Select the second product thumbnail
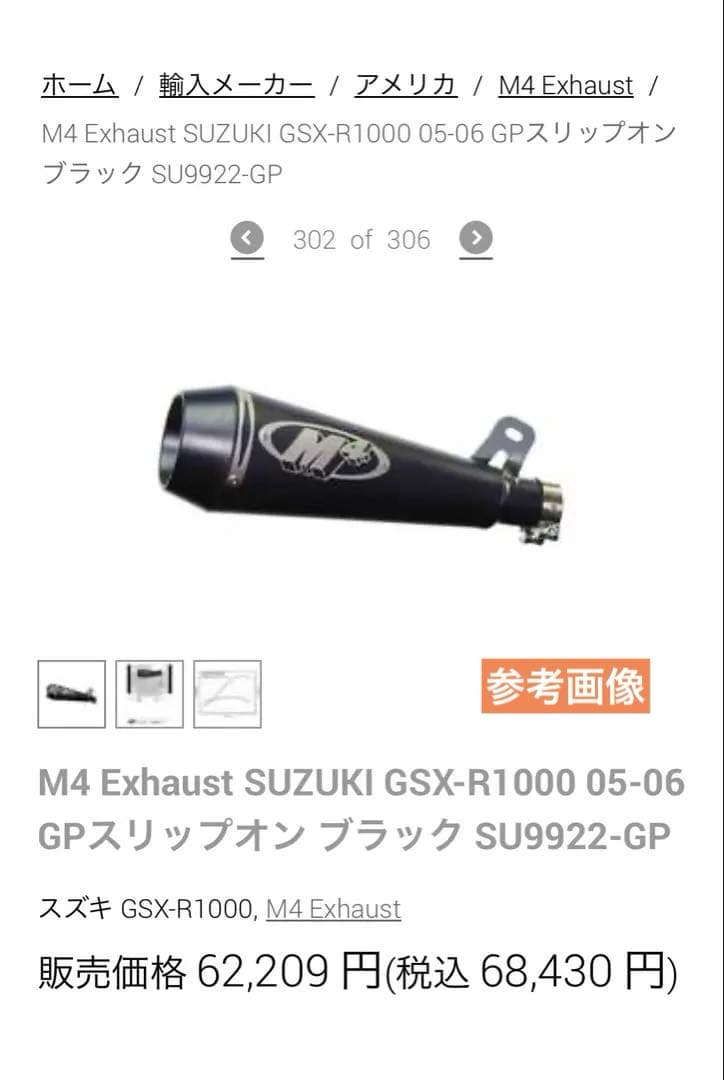Screen dimensions: 724x1080 click(149, 694)
